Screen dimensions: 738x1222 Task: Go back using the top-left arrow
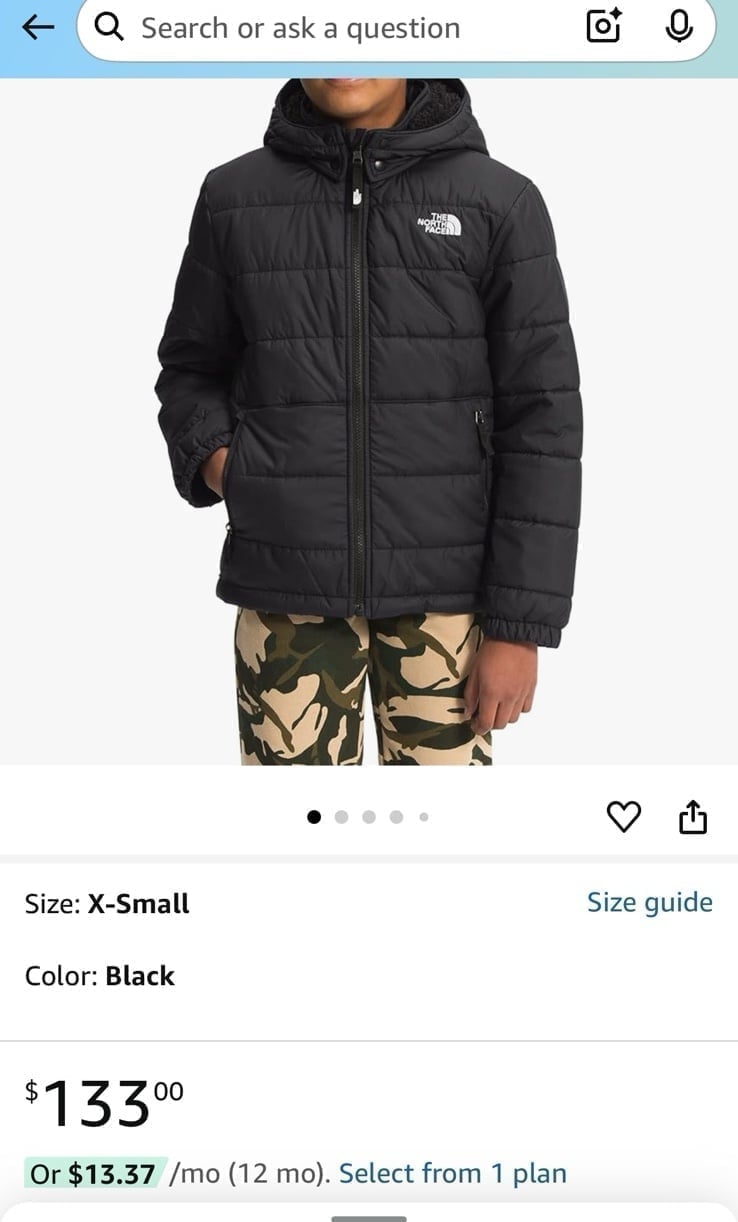[38, 27]
